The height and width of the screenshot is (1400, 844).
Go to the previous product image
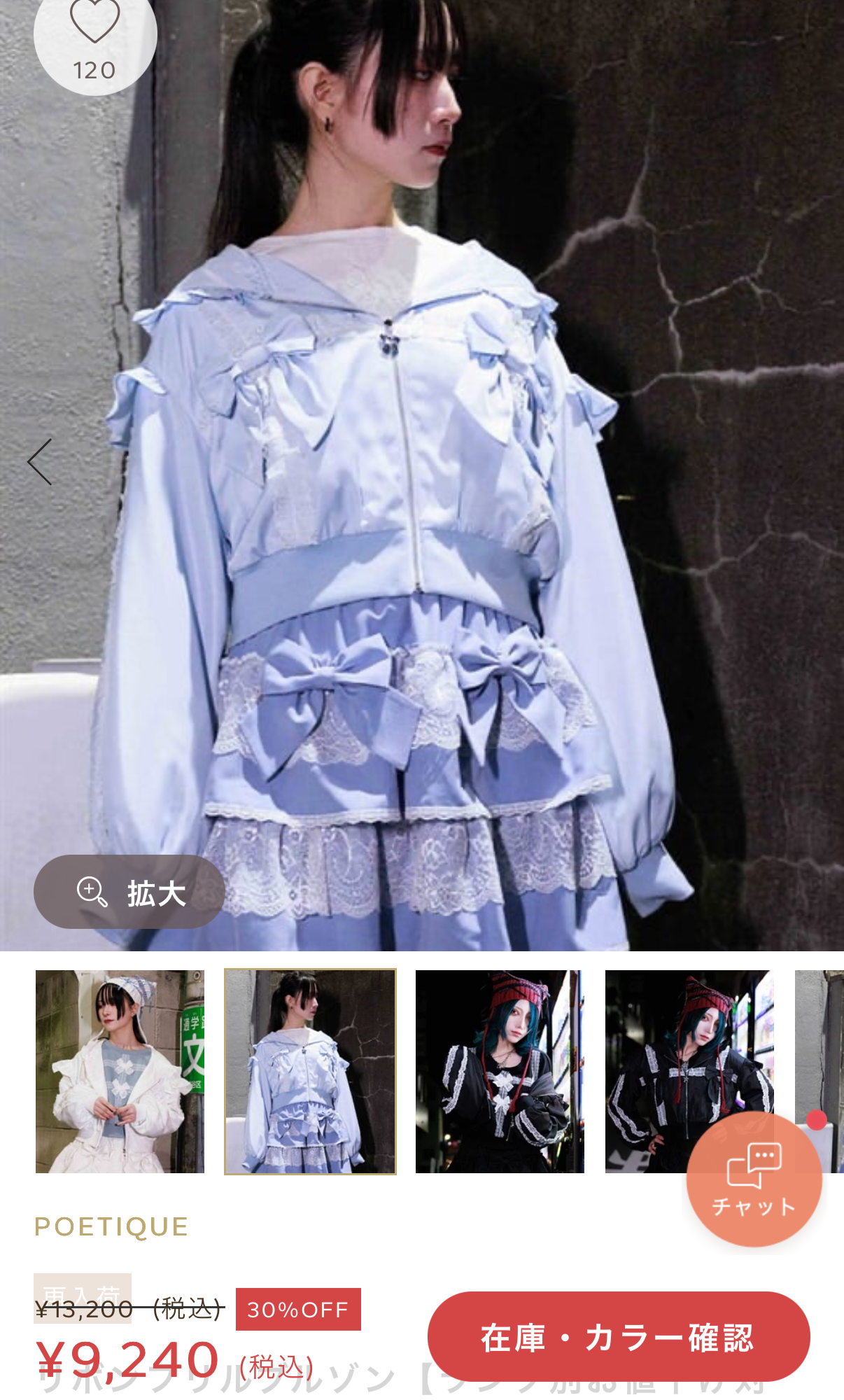click(40, 462)
